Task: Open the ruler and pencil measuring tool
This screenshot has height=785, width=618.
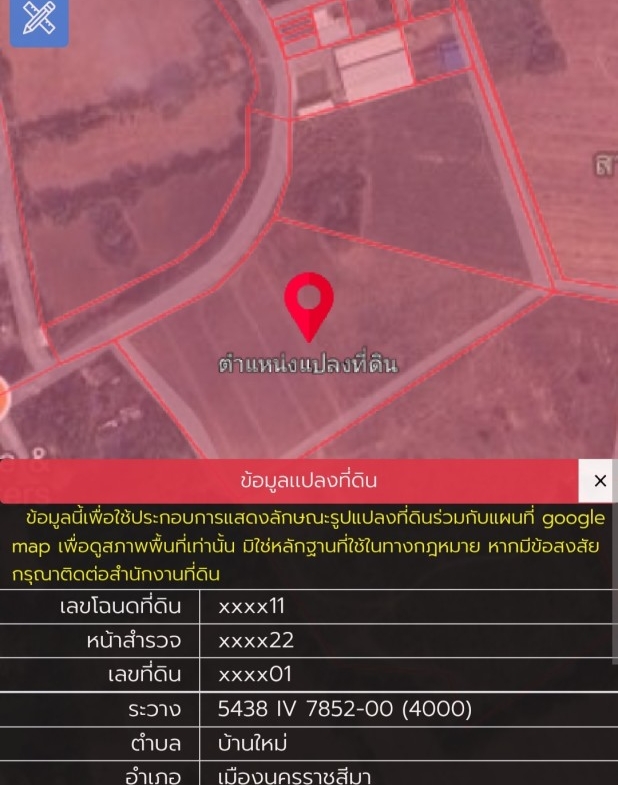Action: [x=38, y=22]
